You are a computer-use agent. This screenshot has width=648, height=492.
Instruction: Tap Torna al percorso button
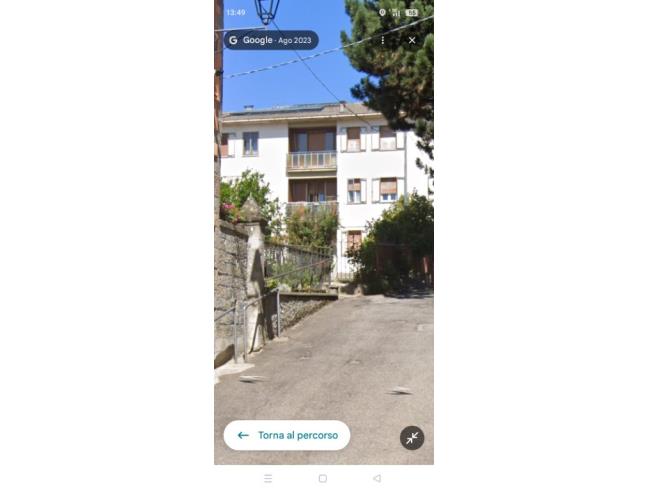pyautogui.click(x=287, y=435)
